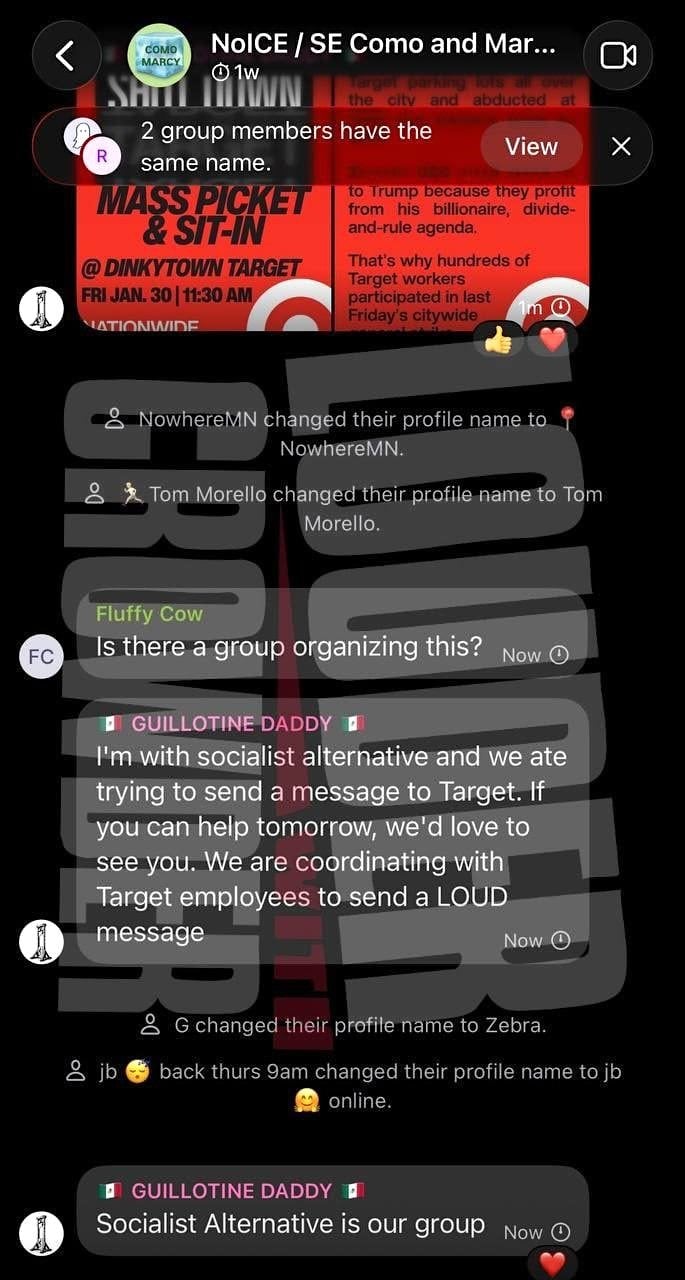This screenshot has width=685, height=1280.
Task: View members with the same name
Action: [530, 147]
